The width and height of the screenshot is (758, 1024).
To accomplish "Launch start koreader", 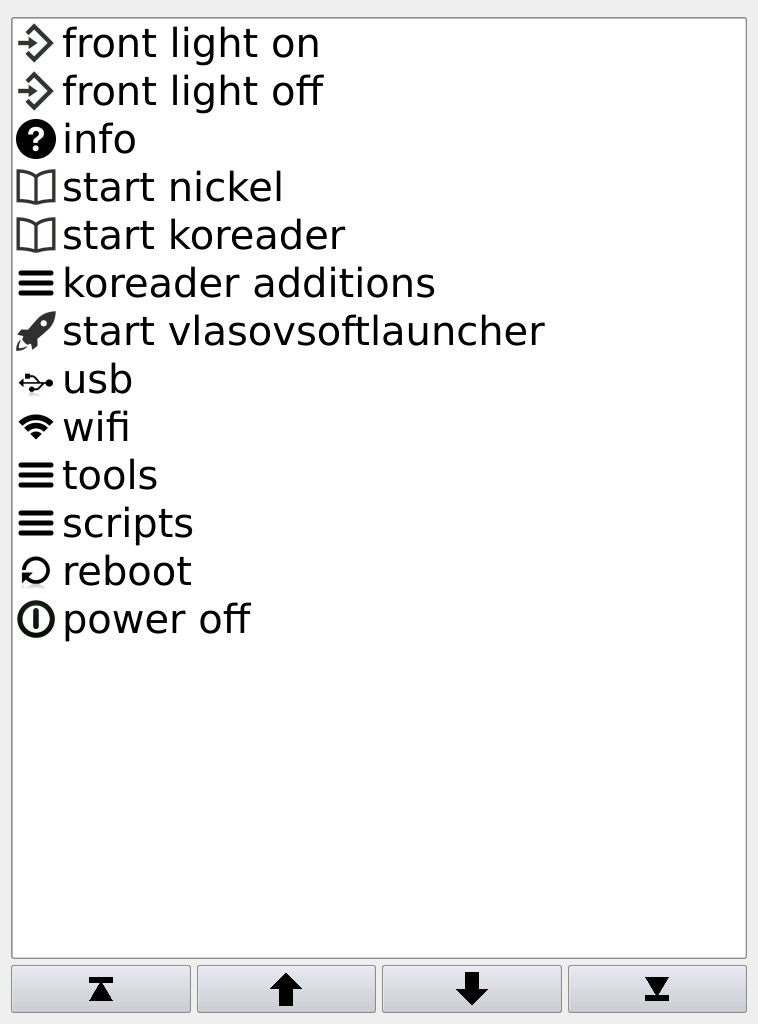I will point(203,236).
